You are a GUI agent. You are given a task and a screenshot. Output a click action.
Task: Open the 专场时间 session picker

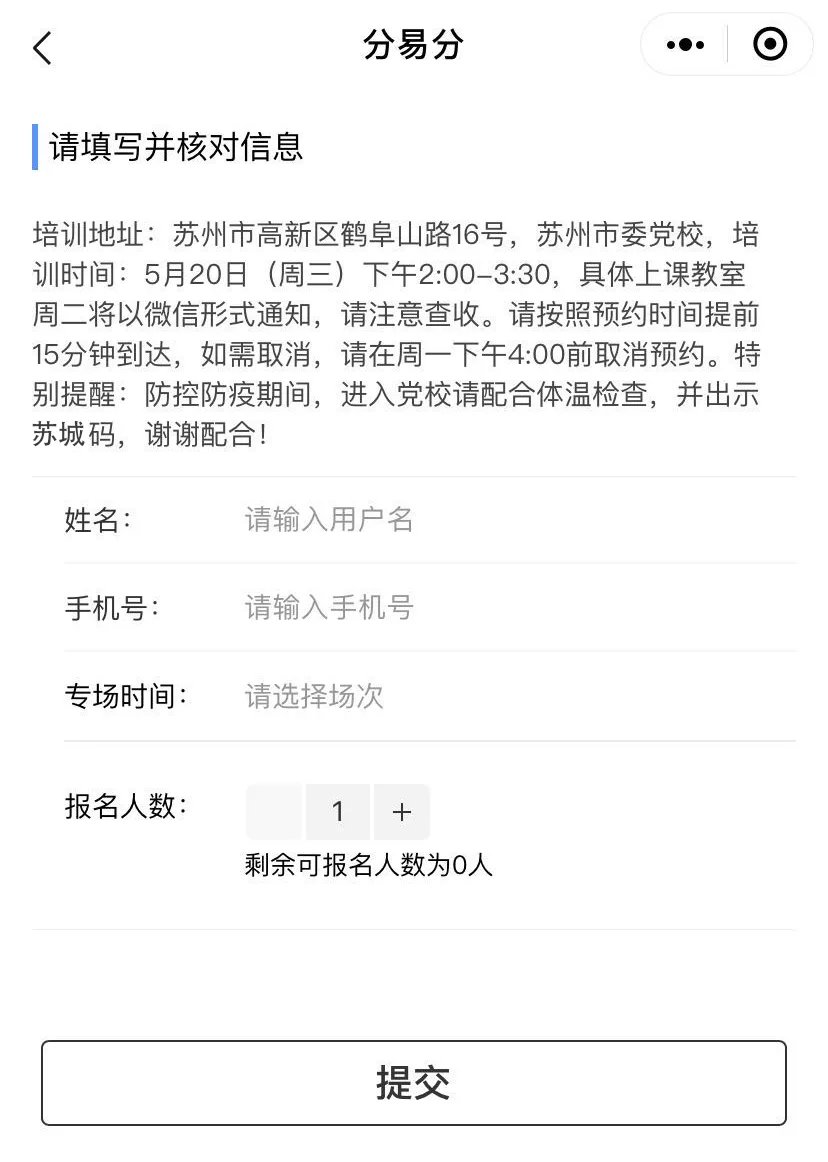click(x=500, y=697)
